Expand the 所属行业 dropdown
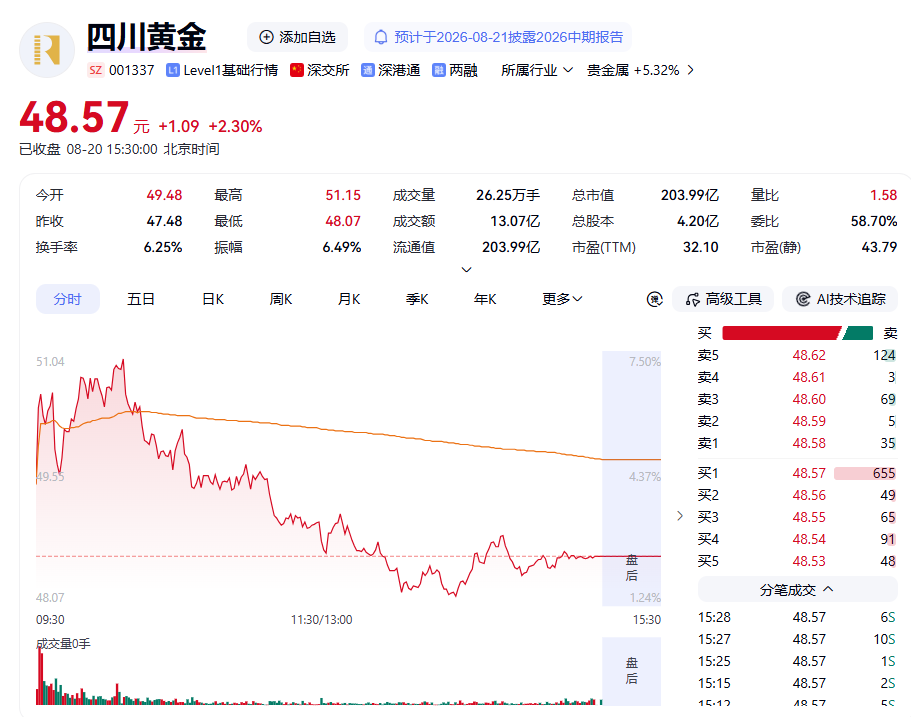 coord(537,70)
